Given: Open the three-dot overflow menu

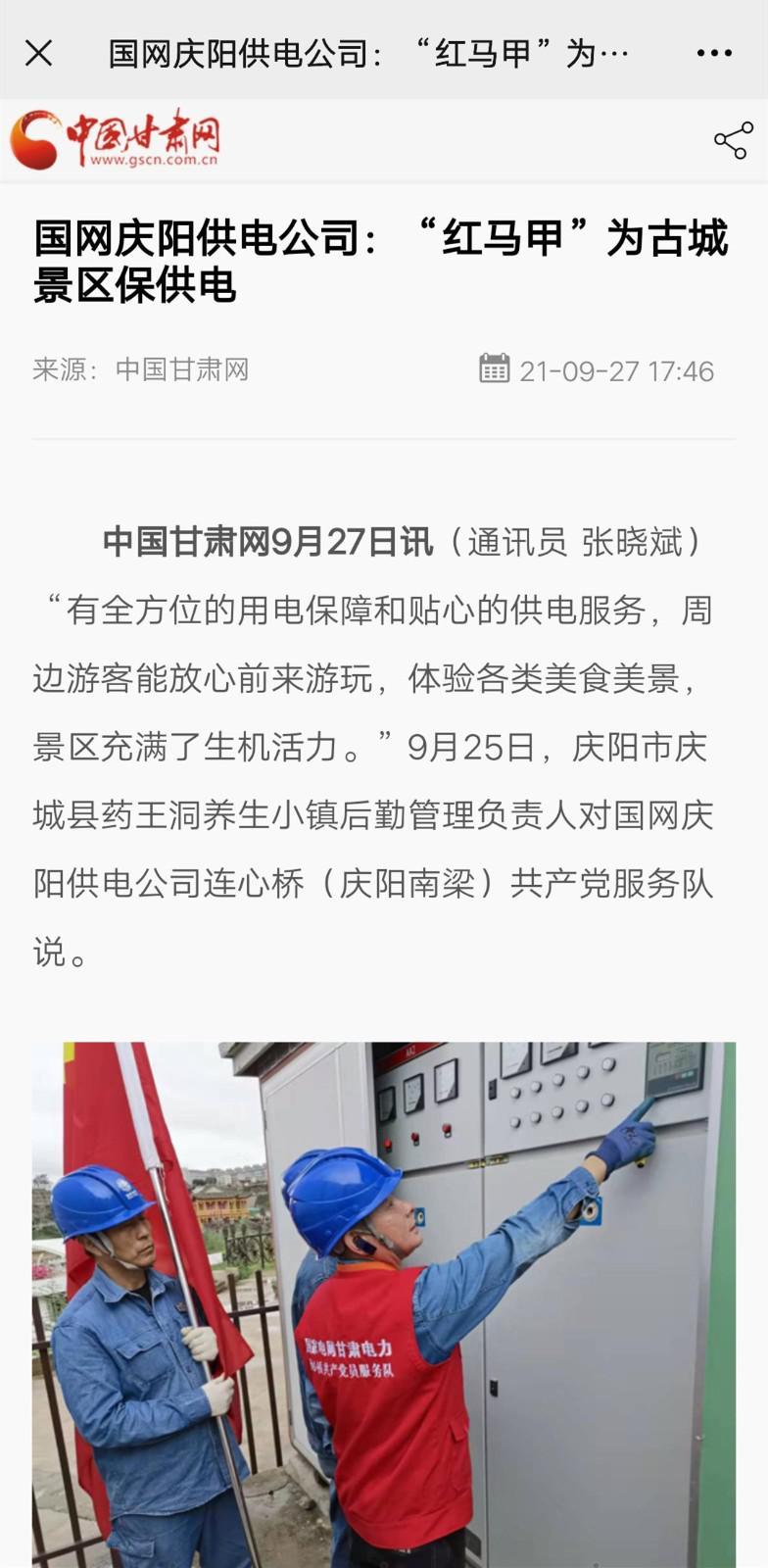Looking at the screenshot, I should 714,53.
